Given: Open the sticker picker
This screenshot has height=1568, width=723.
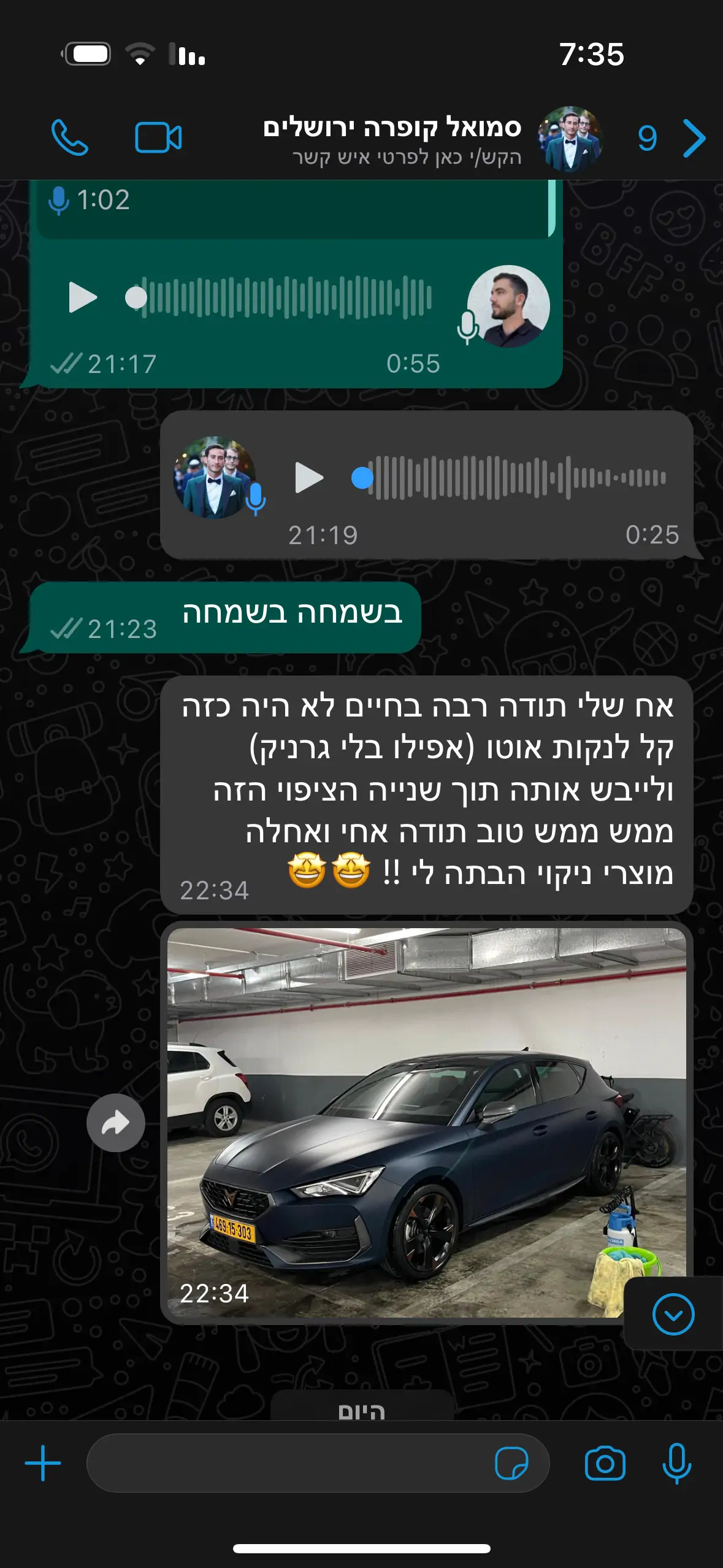Looking at the screenshot, I should 511,1464.
